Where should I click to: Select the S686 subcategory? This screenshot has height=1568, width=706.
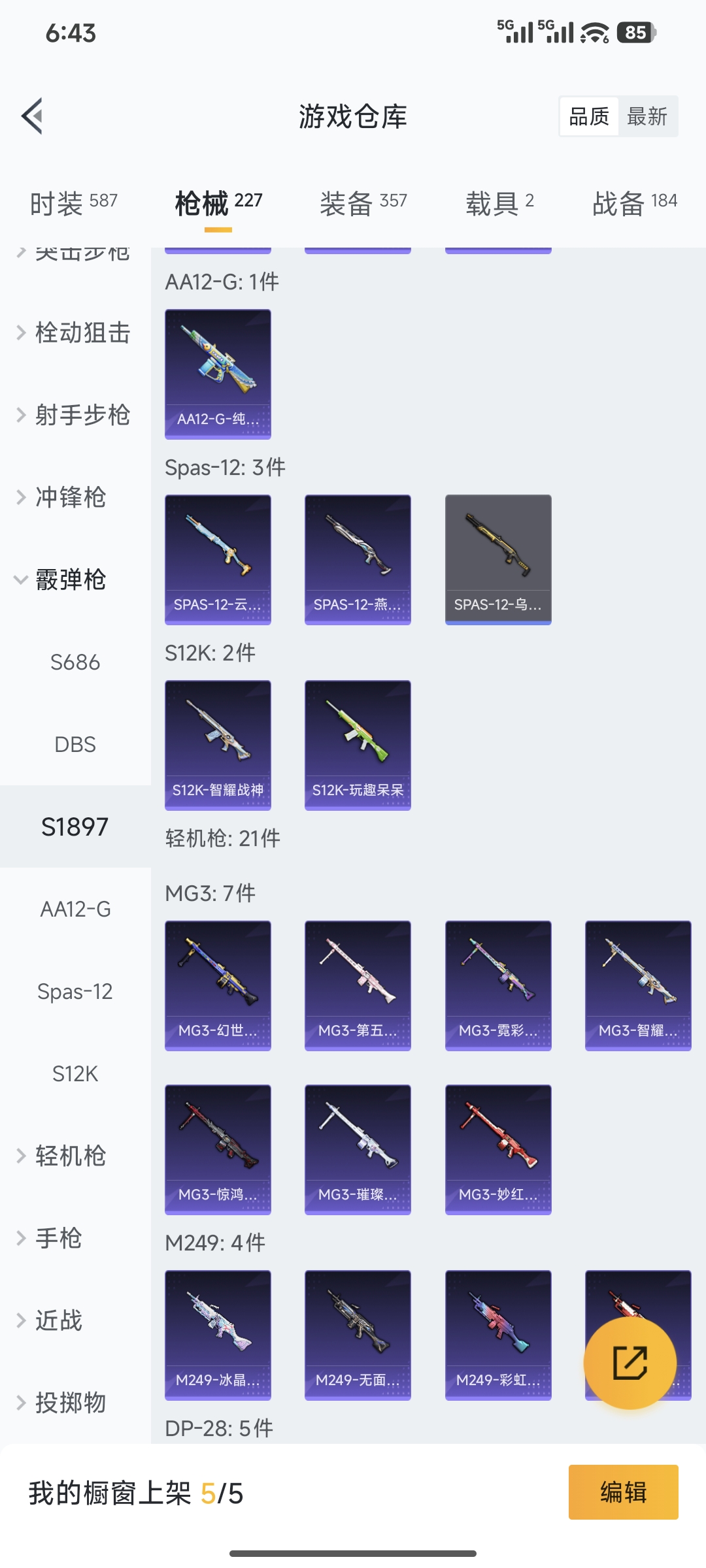coord(76,662)
